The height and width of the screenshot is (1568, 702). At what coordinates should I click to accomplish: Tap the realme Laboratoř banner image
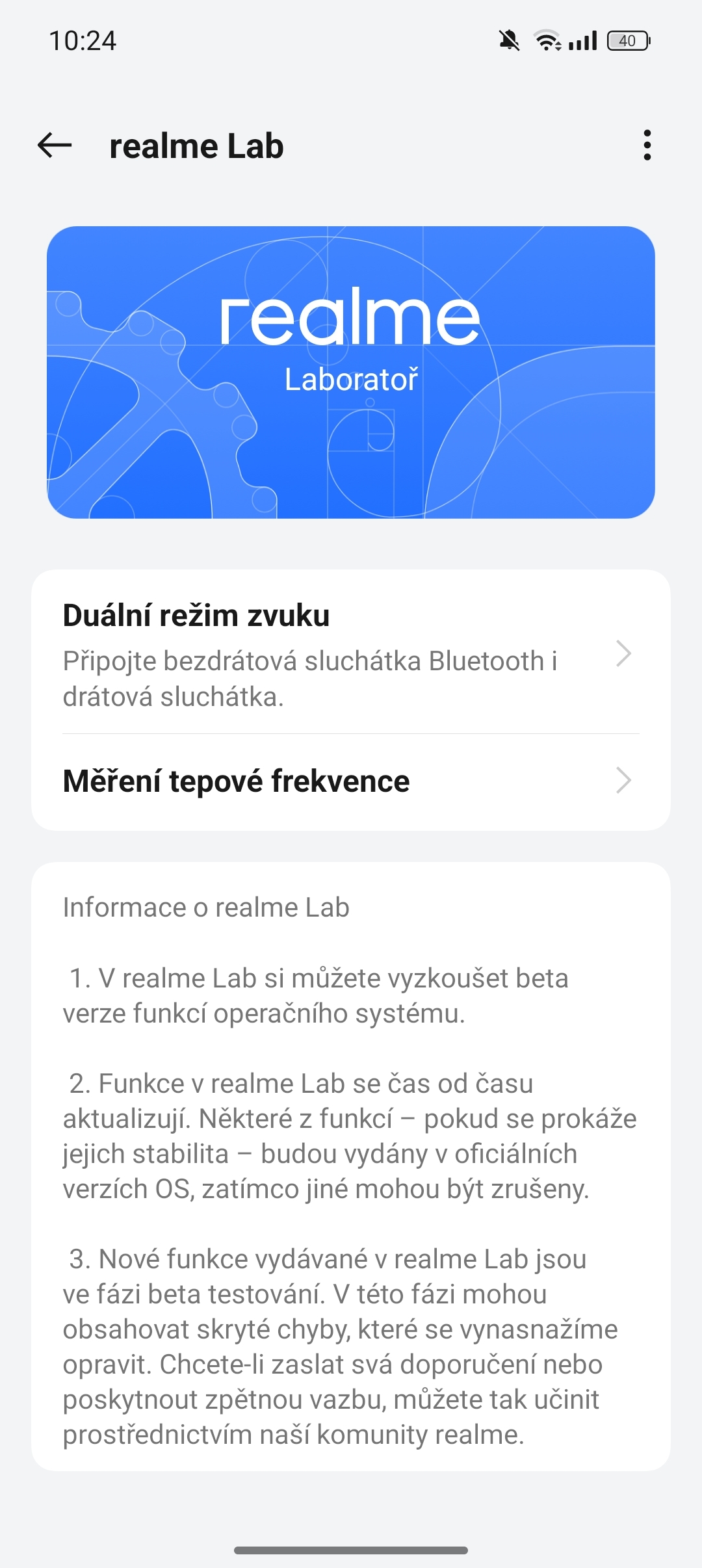(351, 372)
